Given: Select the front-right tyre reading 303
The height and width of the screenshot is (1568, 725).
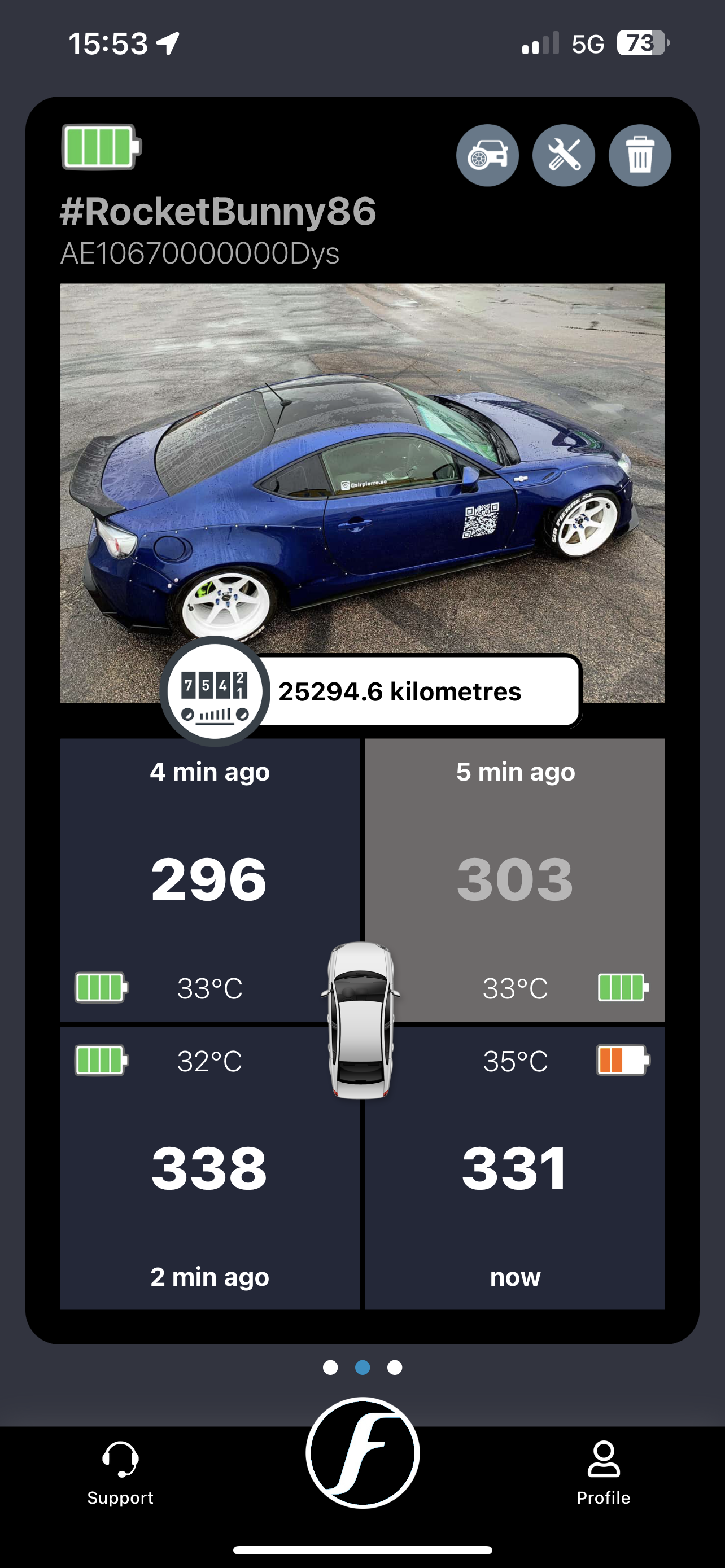Looking at the screenshot, I should (x=515, y=879).
